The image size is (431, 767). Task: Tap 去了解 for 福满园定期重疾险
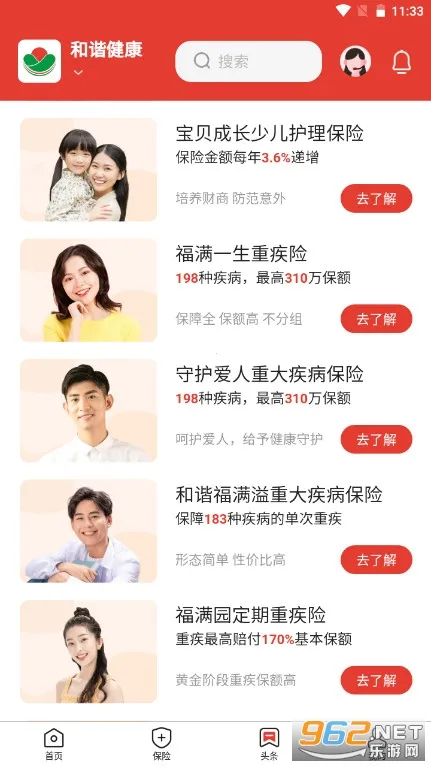376,680
